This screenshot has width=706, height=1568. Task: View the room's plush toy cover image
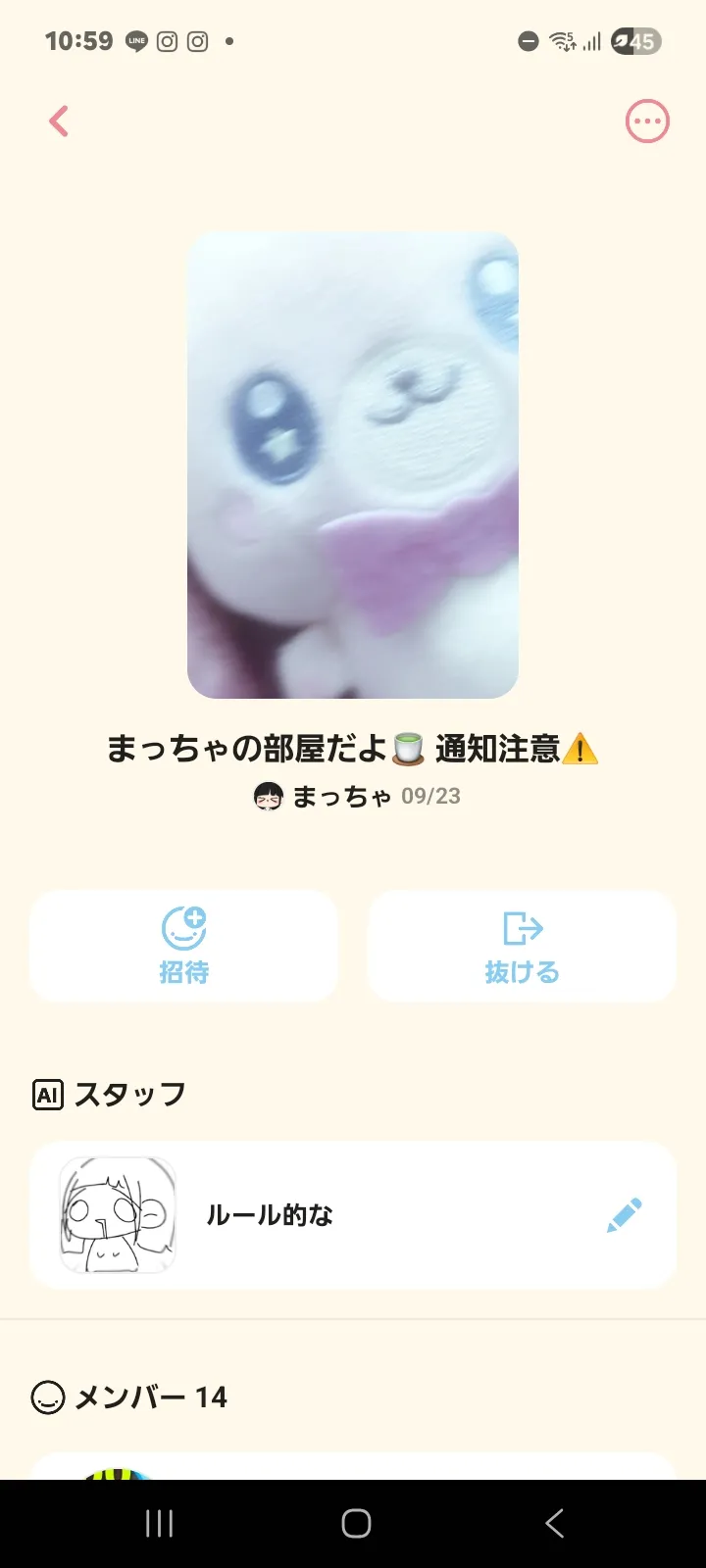[x=353, y=465]
